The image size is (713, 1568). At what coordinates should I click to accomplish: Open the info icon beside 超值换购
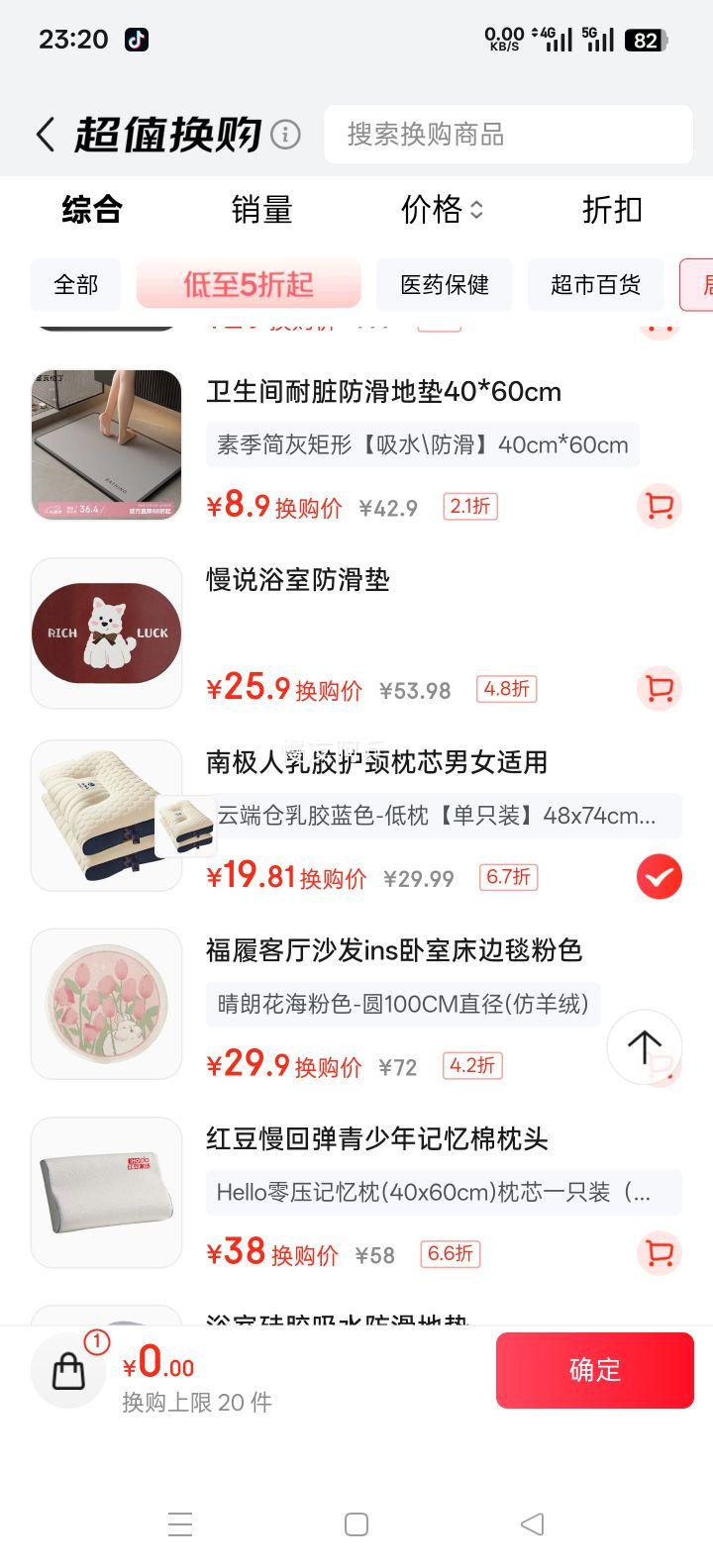(x=285, y=134)
